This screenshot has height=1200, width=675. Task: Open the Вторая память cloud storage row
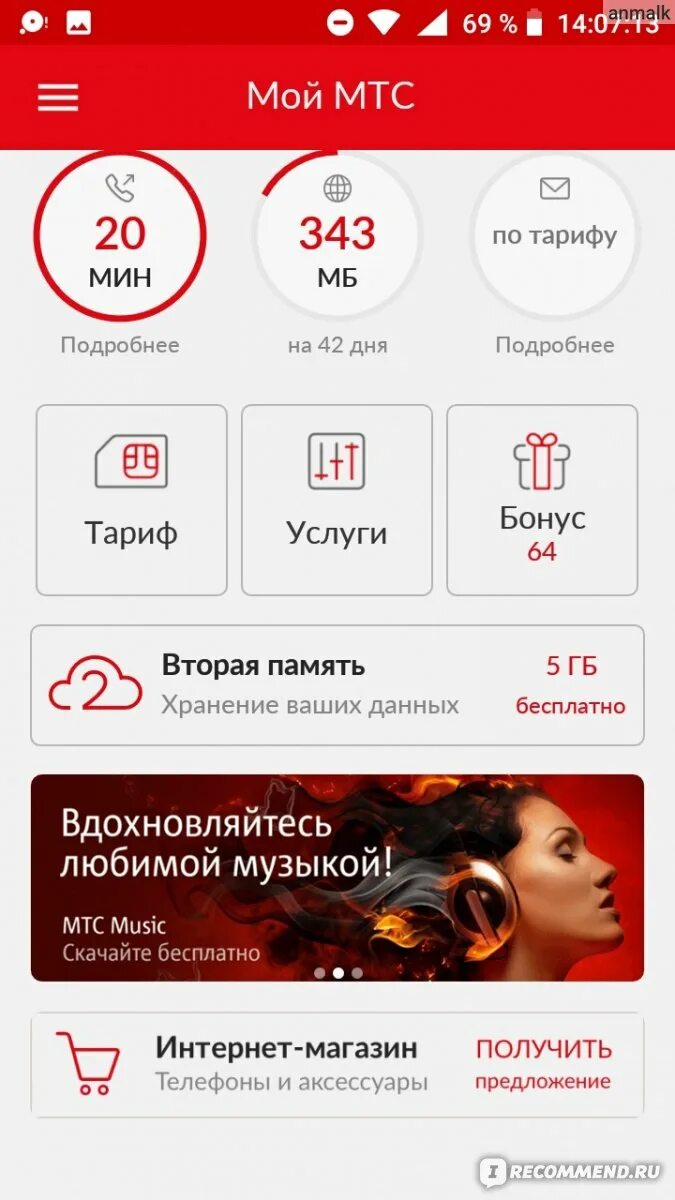pos(337,685)
